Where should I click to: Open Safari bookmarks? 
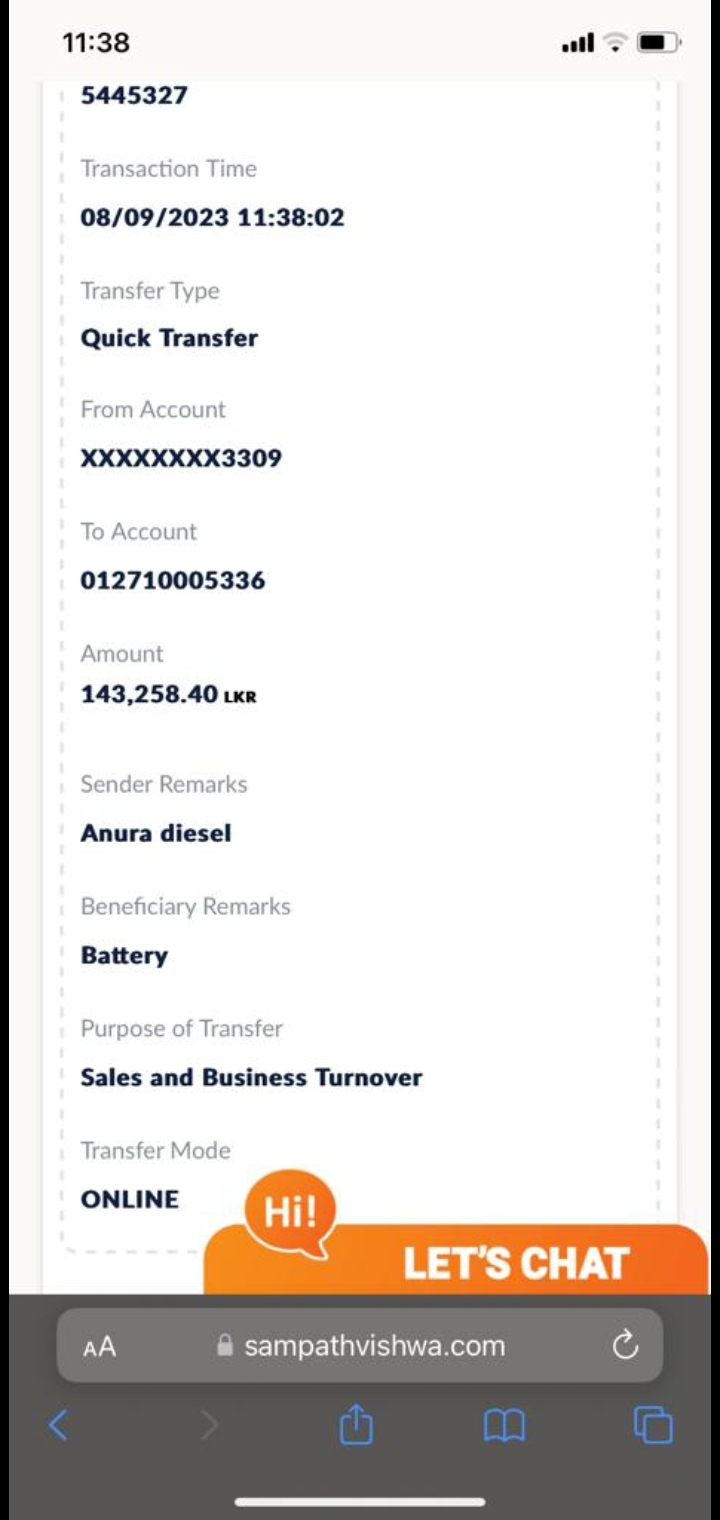[504, 1425]
